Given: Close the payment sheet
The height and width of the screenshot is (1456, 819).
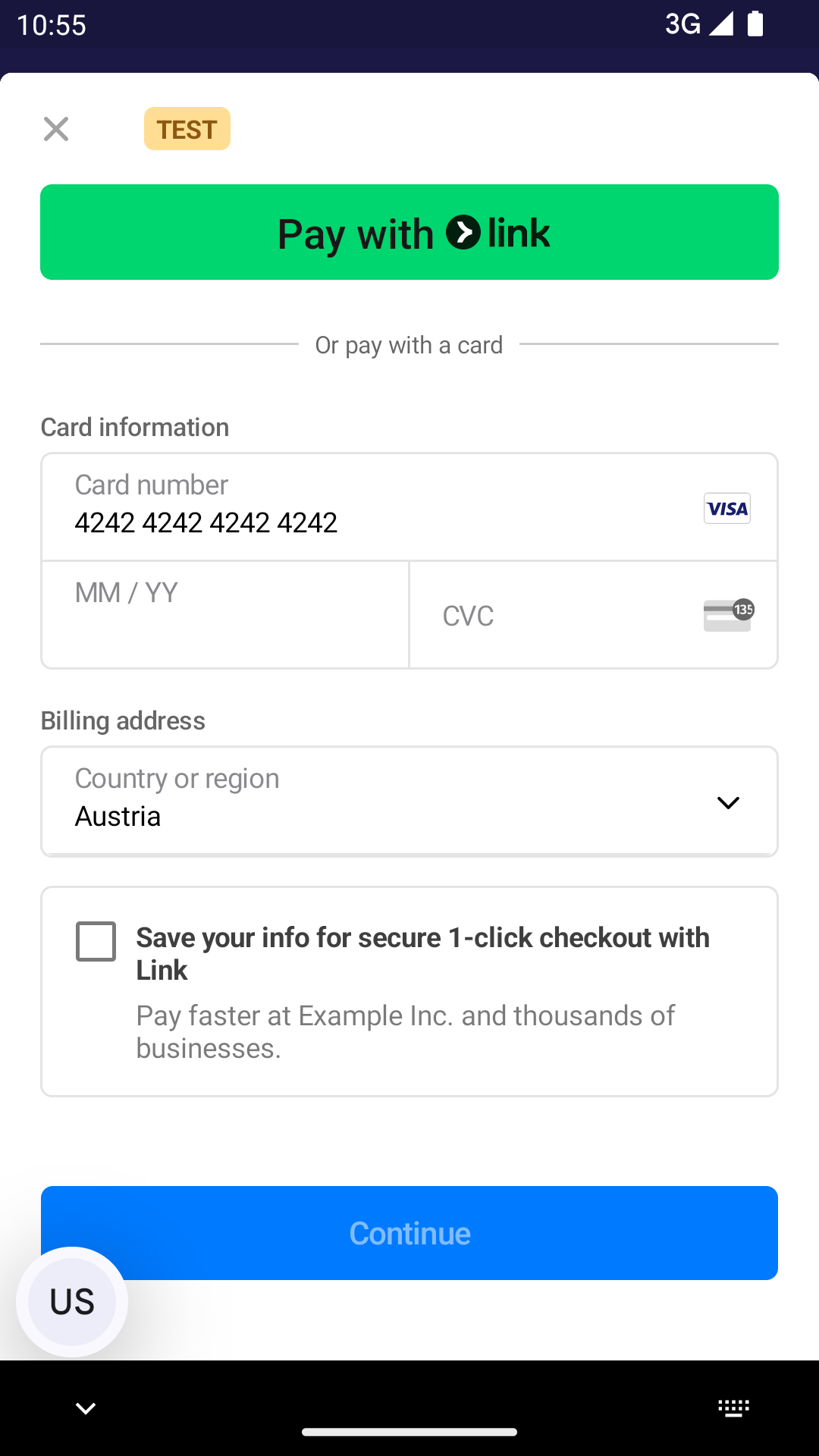Looking at the screenshot, I should pos(56,129).
